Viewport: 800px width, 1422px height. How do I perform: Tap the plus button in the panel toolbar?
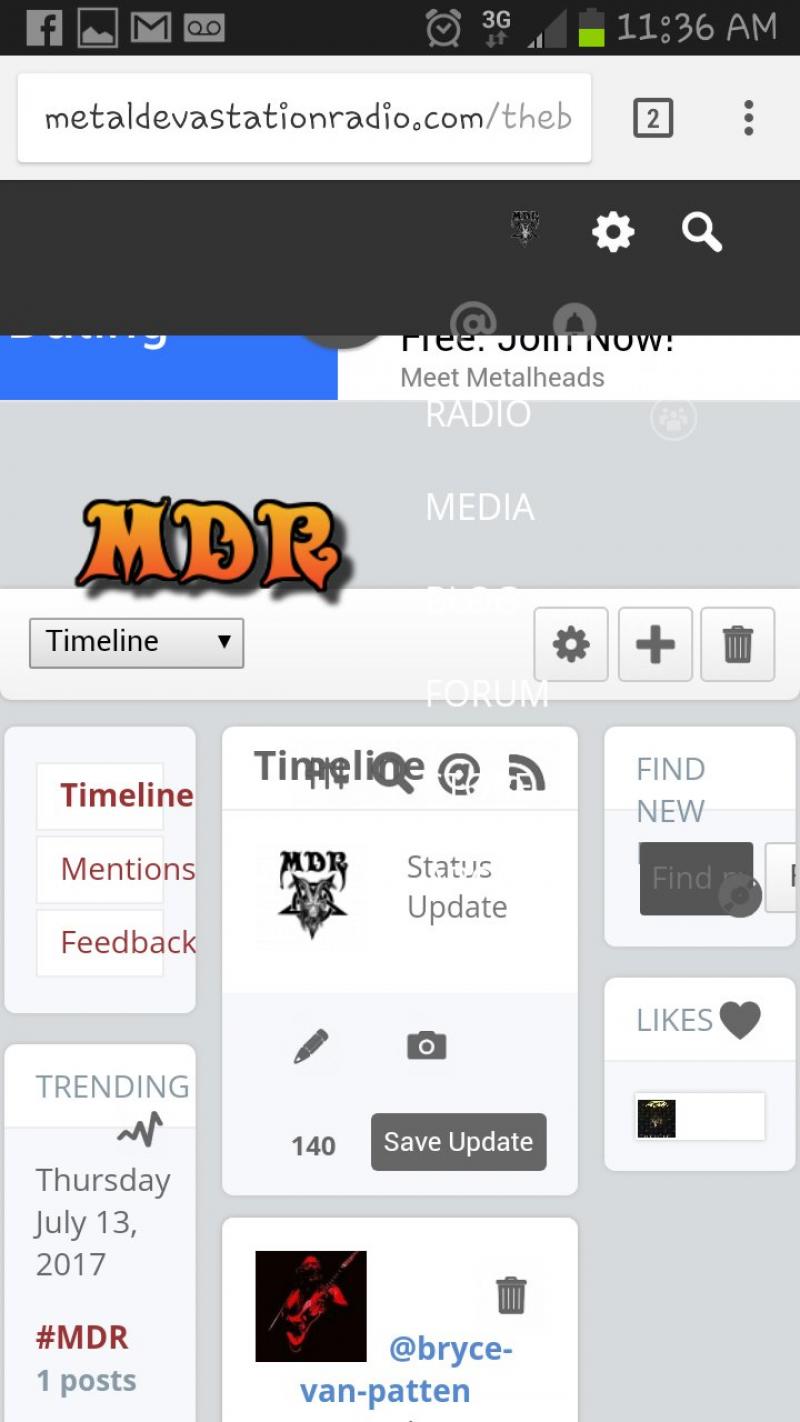point(655,645)
